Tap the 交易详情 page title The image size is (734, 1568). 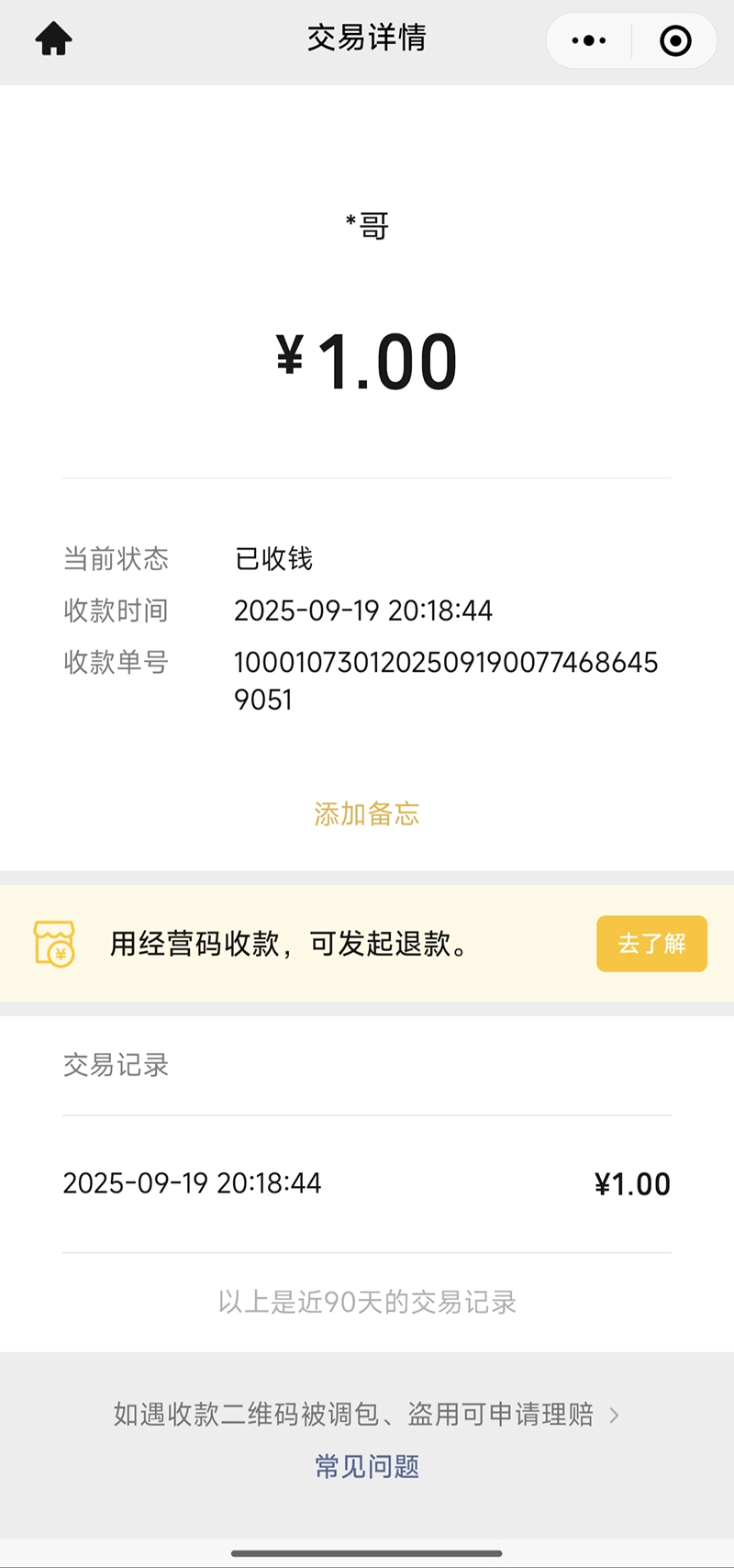click(x=366, y=39)
